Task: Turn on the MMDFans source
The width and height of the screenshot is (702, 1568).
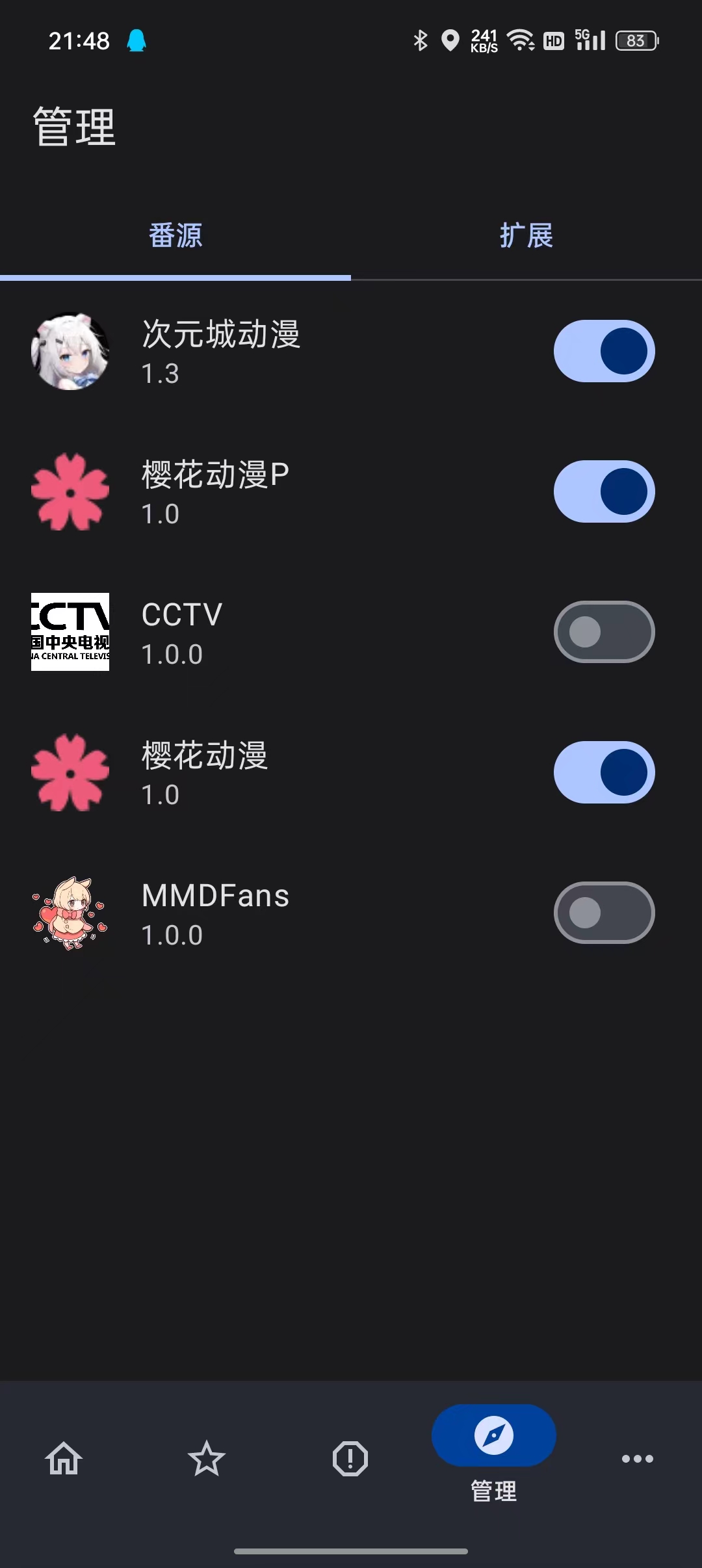Action: pos(604,913)
